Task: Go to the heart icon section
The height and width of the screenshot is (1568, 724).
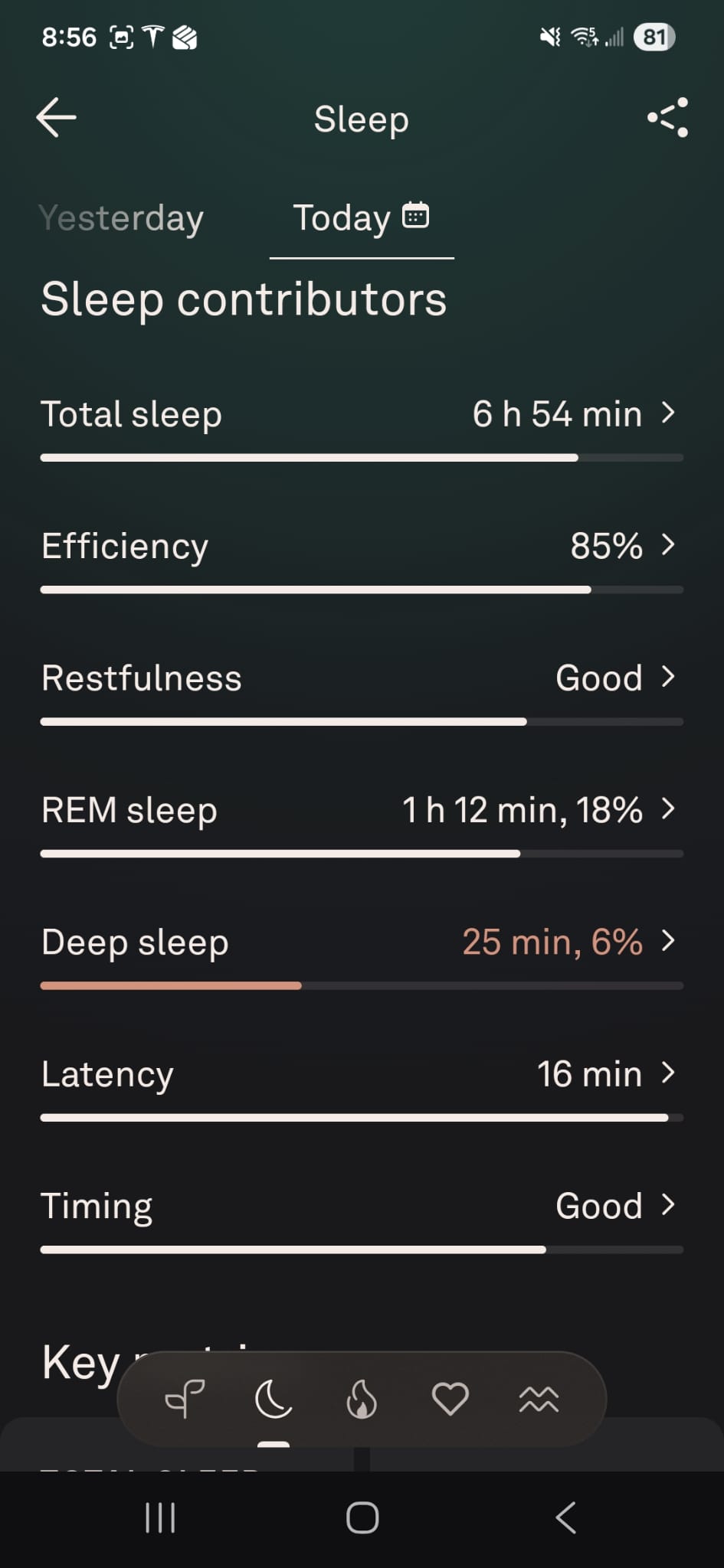Action: coord(450,1399)
